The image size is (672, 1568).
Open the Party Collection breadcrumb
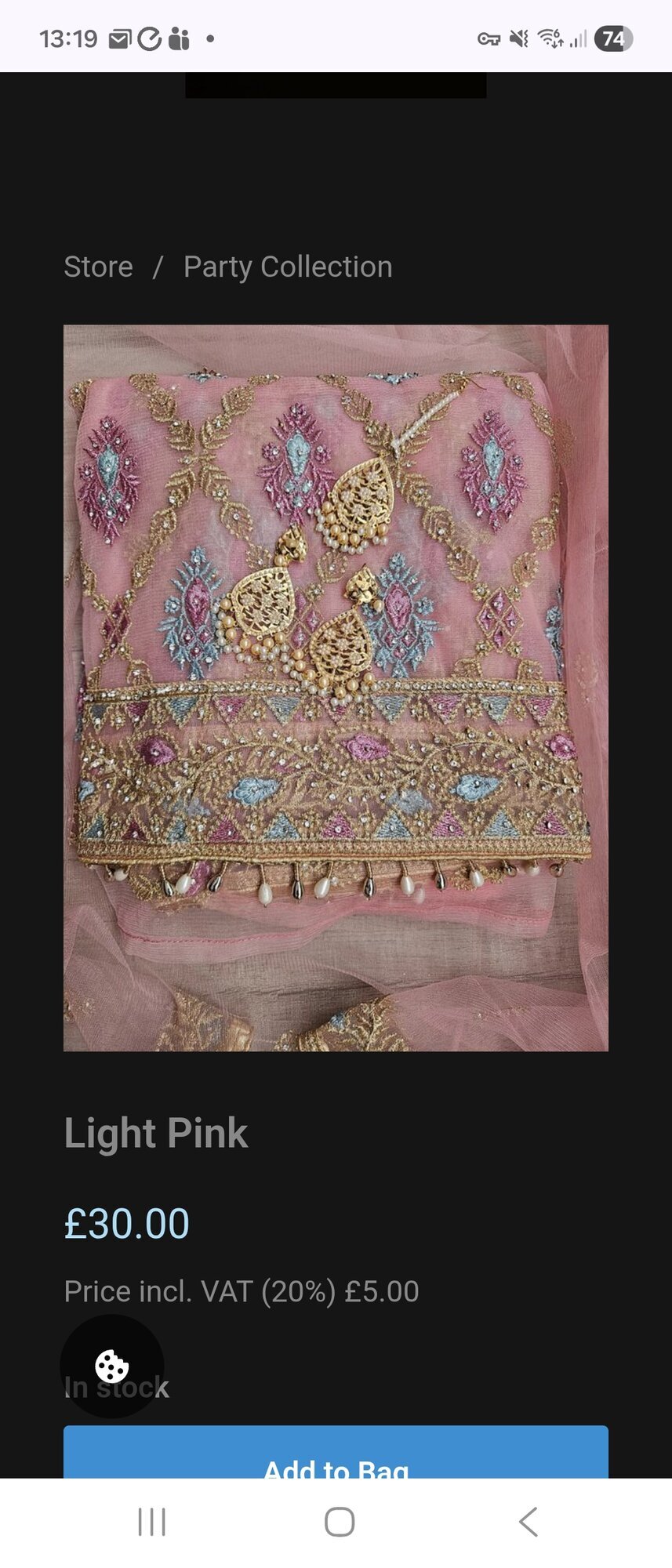tap(287, 267)
